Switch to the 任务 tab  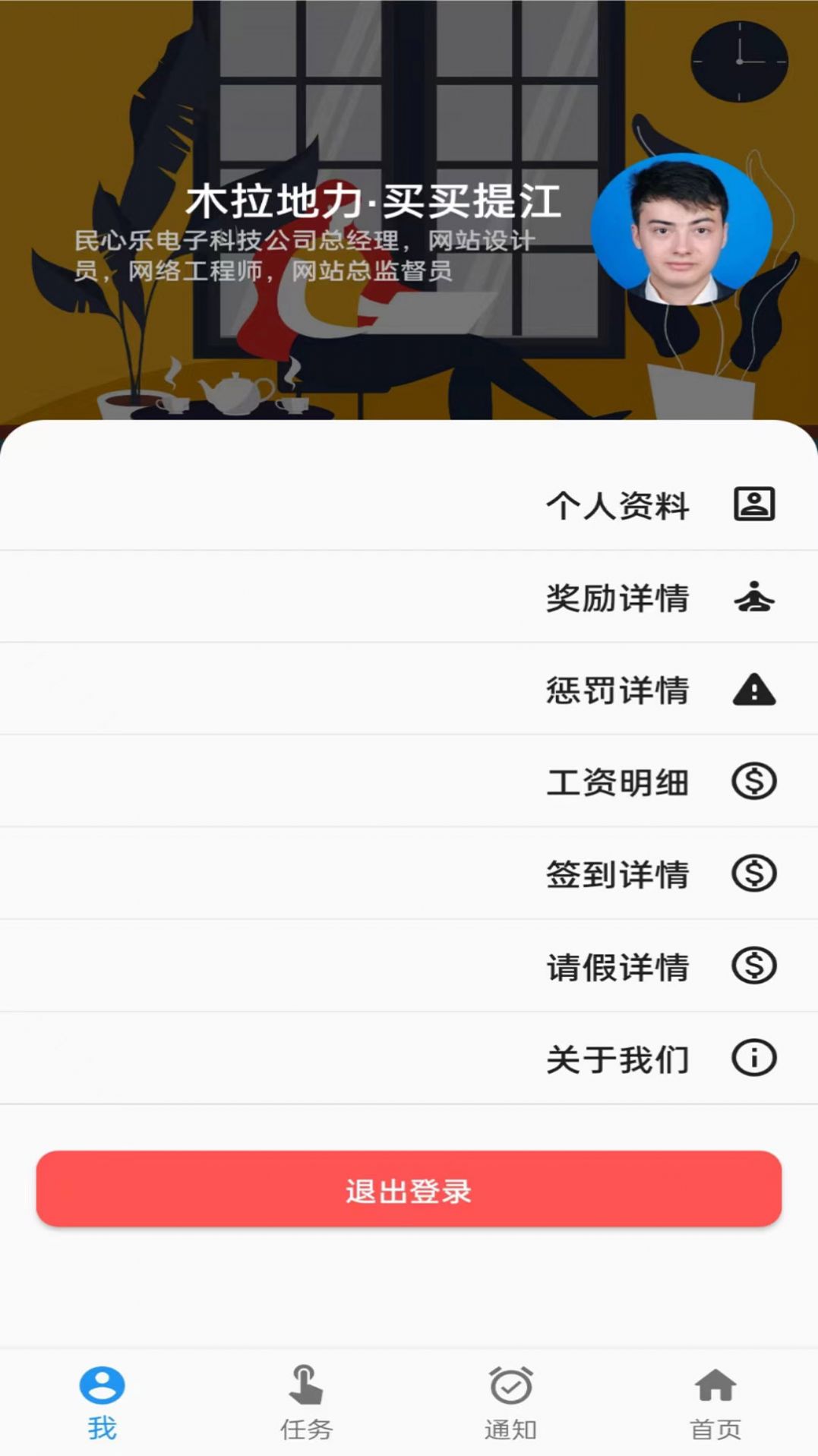point(306,1402)
